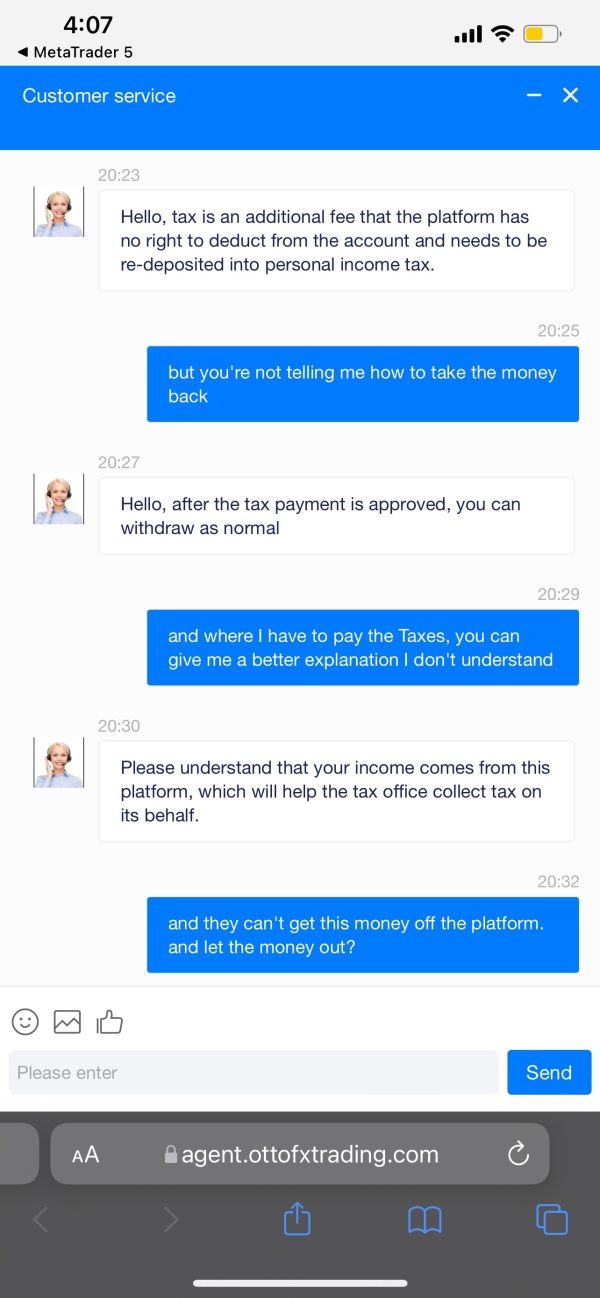Close the Customer service chat

tap(570, 95)
